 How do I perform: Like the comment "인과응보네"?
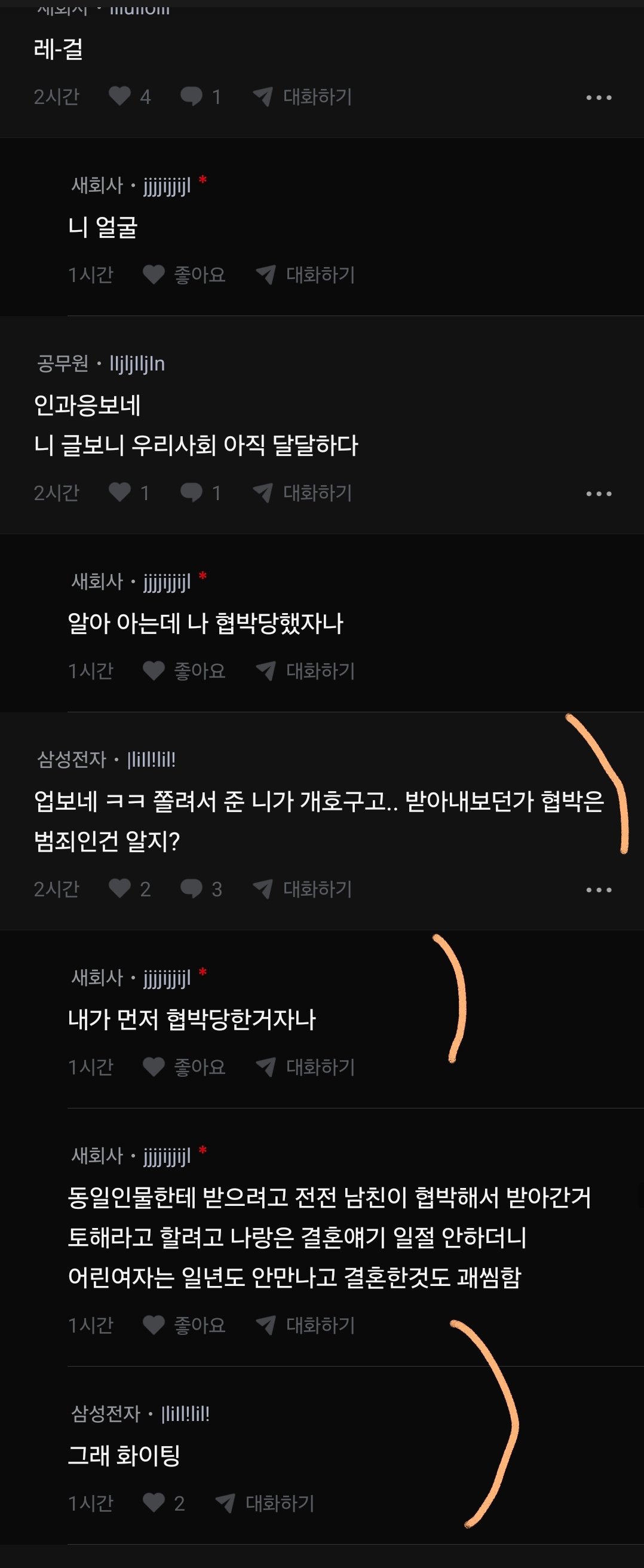[x=120, y=492]
